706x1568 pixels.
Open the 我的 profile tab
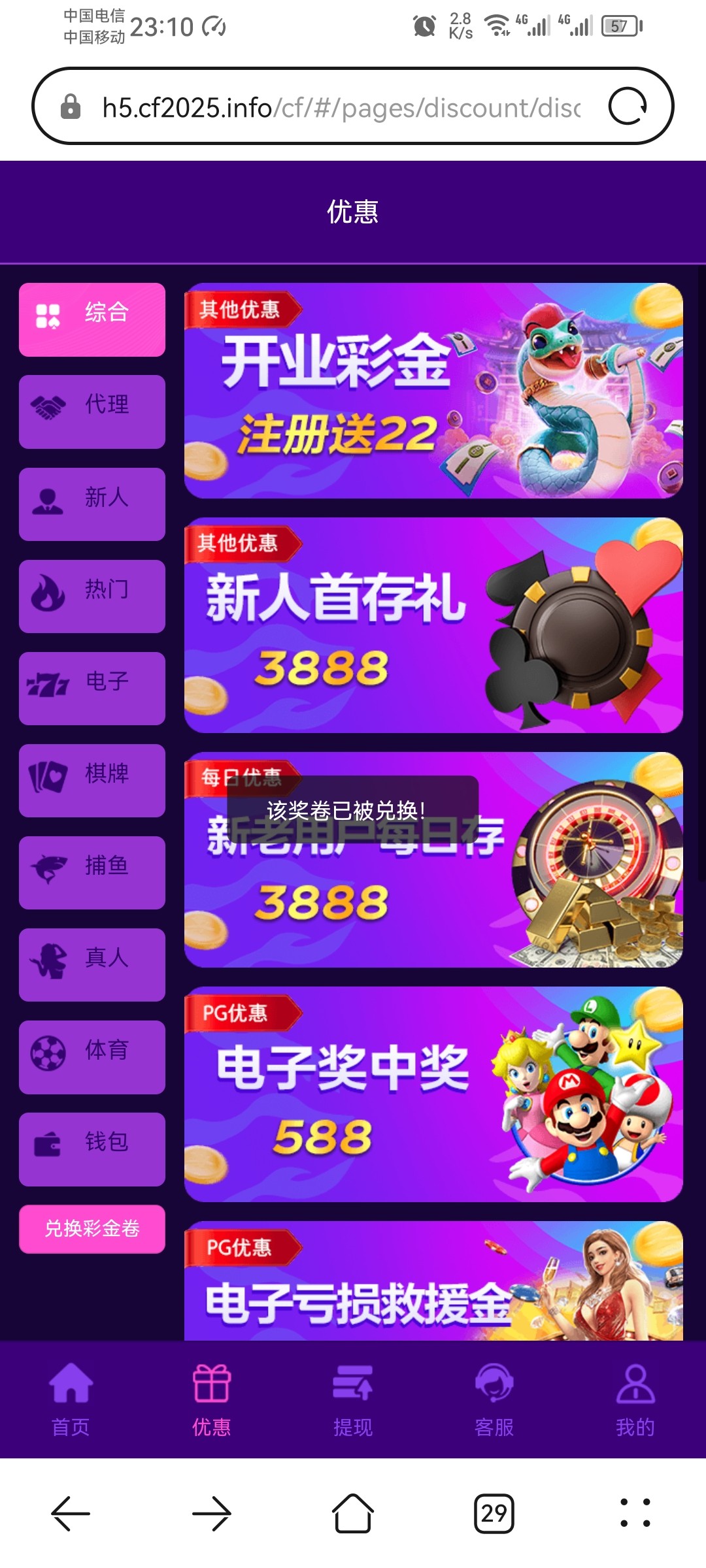pos(635,1399)
